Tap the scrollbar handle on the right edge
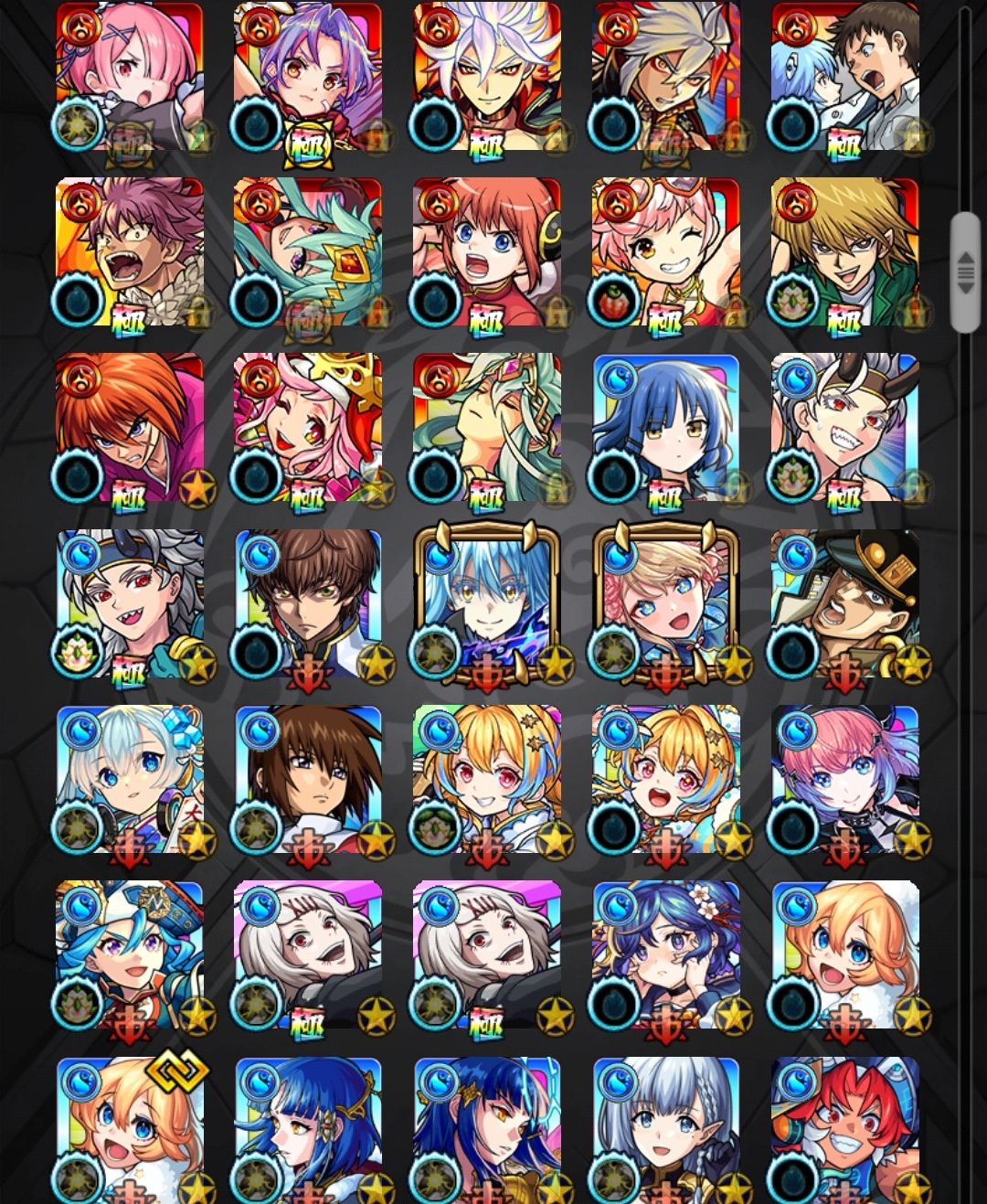 click(965, 272)
